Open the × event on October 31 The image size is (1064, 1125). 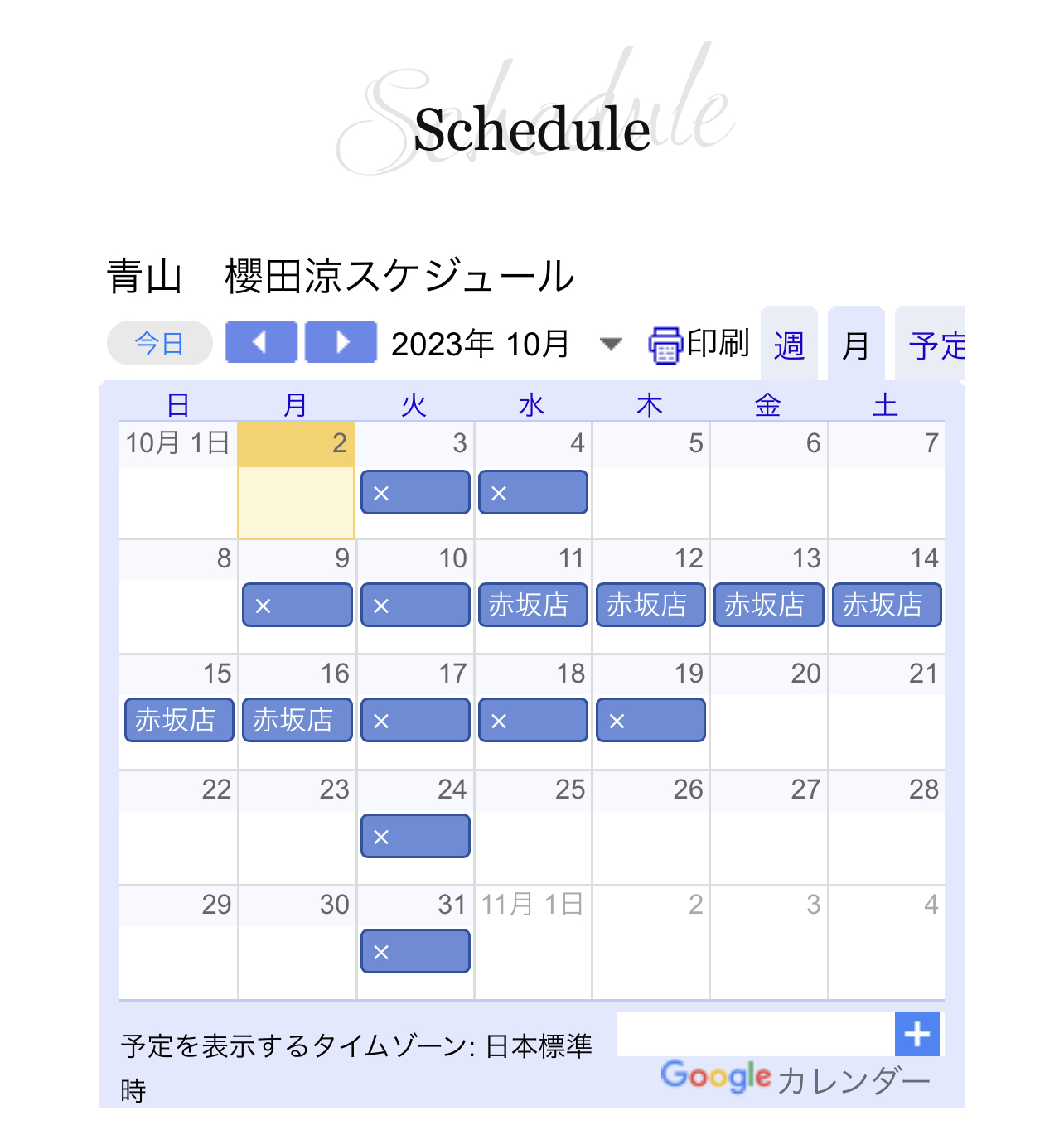click(415, 952)
